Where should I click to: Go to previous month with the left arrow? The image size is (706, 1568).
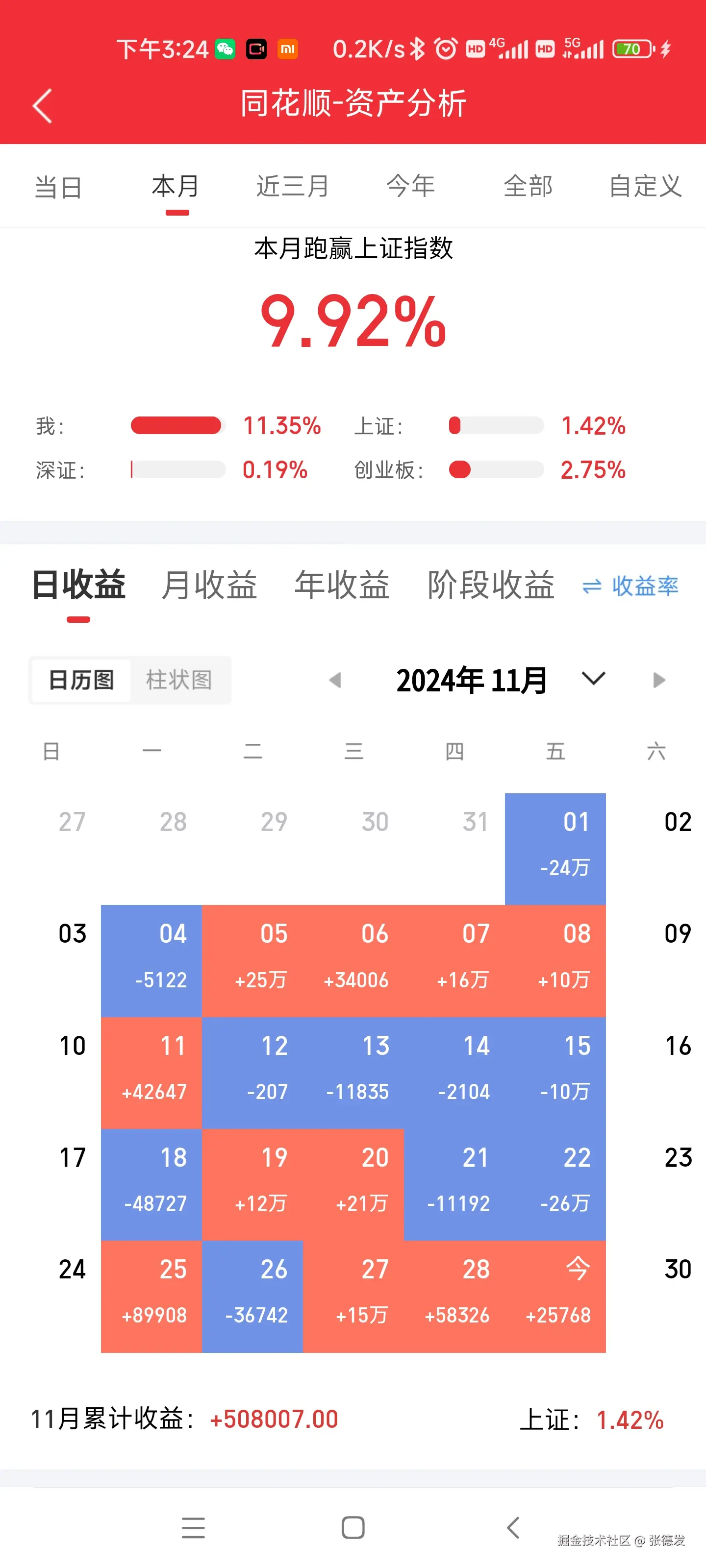(336, 680)
